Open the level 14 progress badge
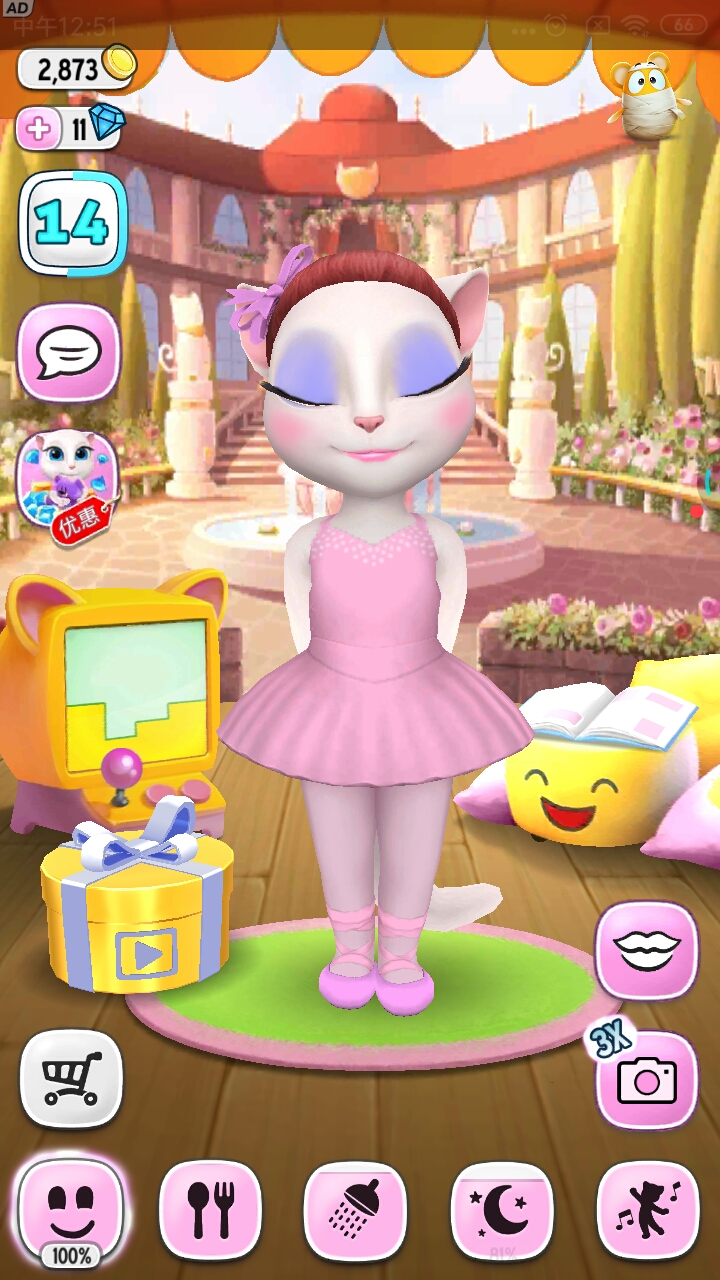Screen dimensions: 720x1280 (74, 223)
